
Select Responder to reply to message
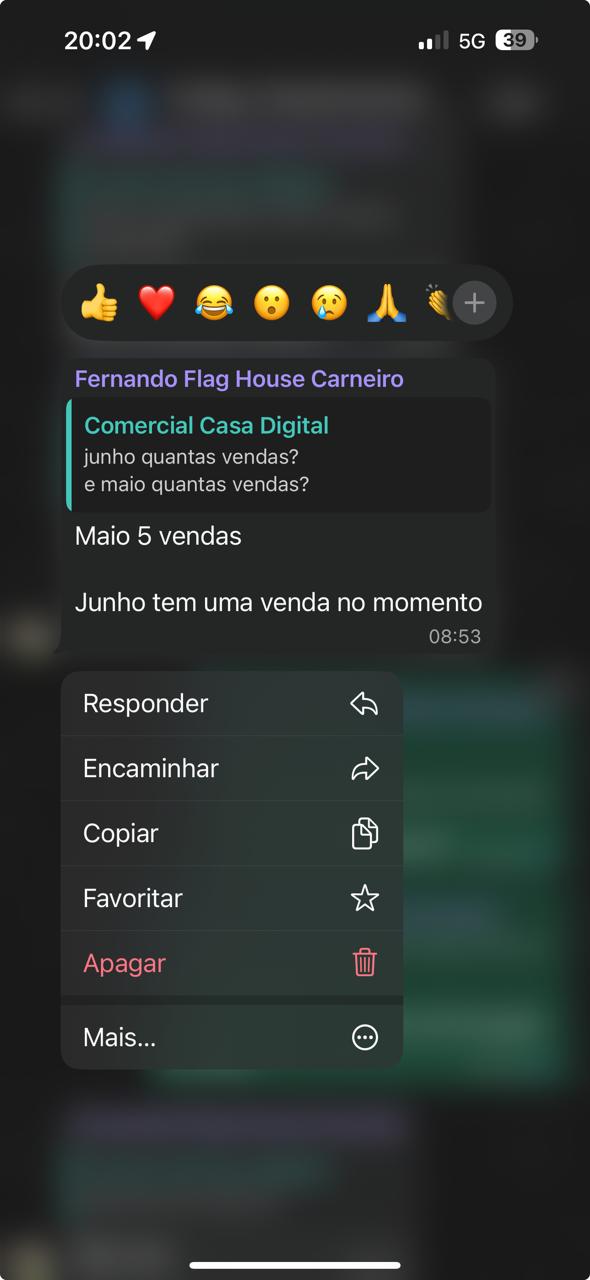tap(232, 703)
